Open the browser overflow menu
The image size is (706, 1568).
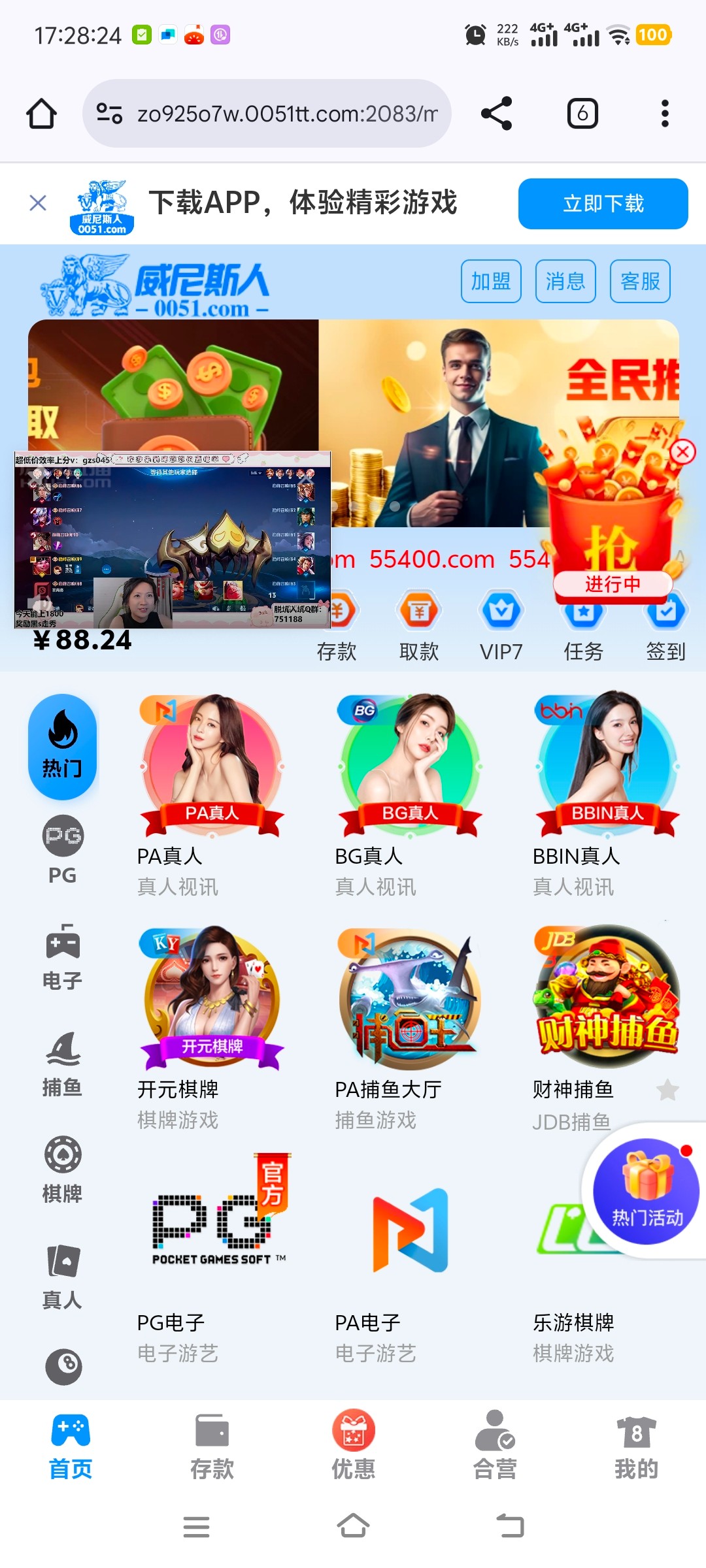[x=665, y=114]
